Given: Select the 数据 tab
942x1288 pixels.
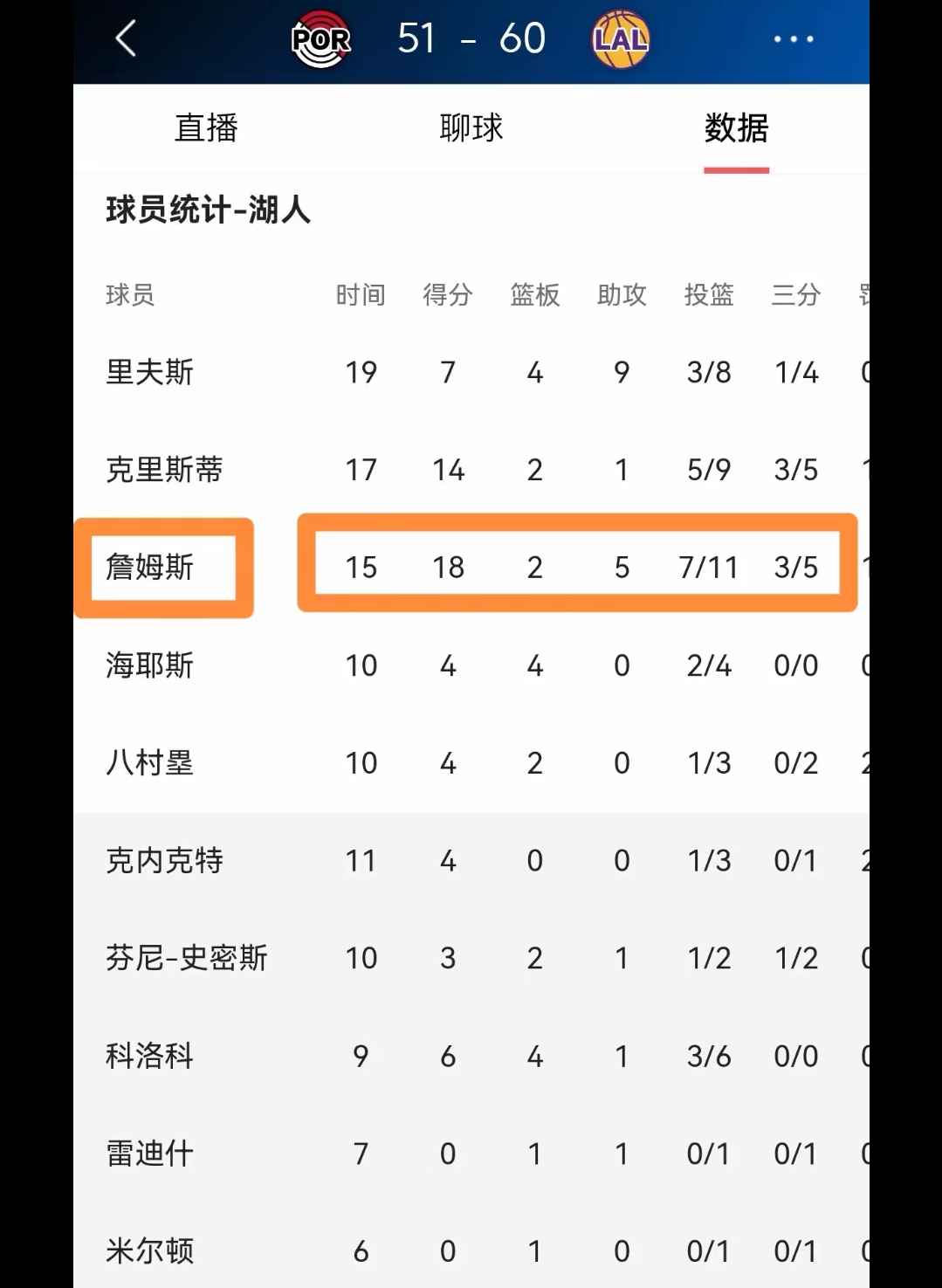Looking at the screenshot, I should [735, 129].
